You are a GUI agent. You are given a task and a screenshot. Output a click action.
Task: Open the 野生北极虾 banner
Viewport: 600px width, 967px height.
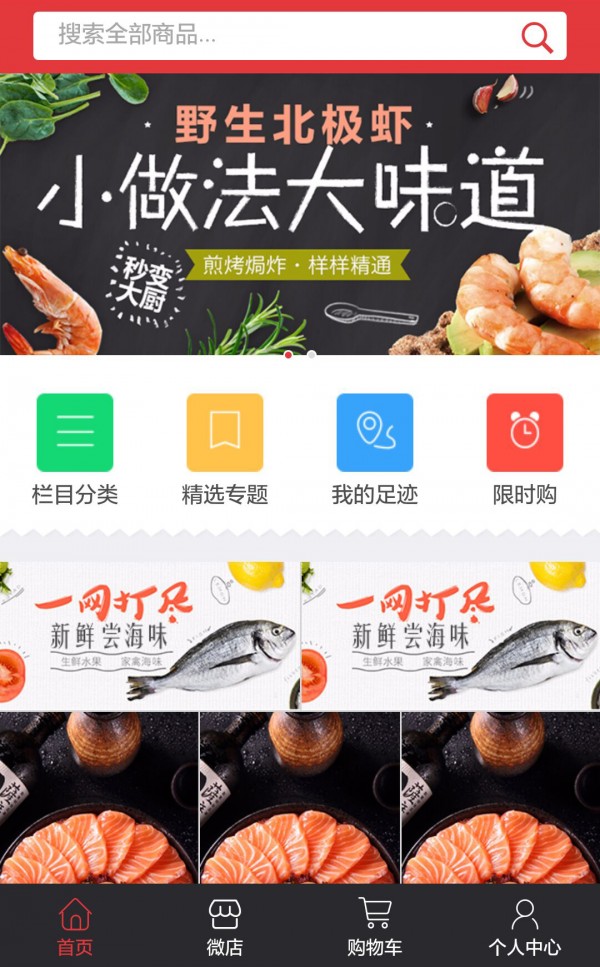300,214
